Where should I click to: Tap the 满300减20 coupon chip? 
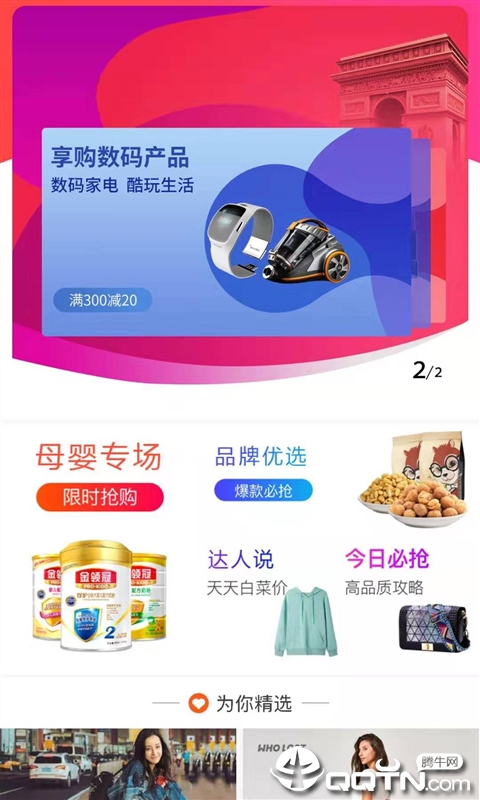pyautogui.click(x=103, y=300)
